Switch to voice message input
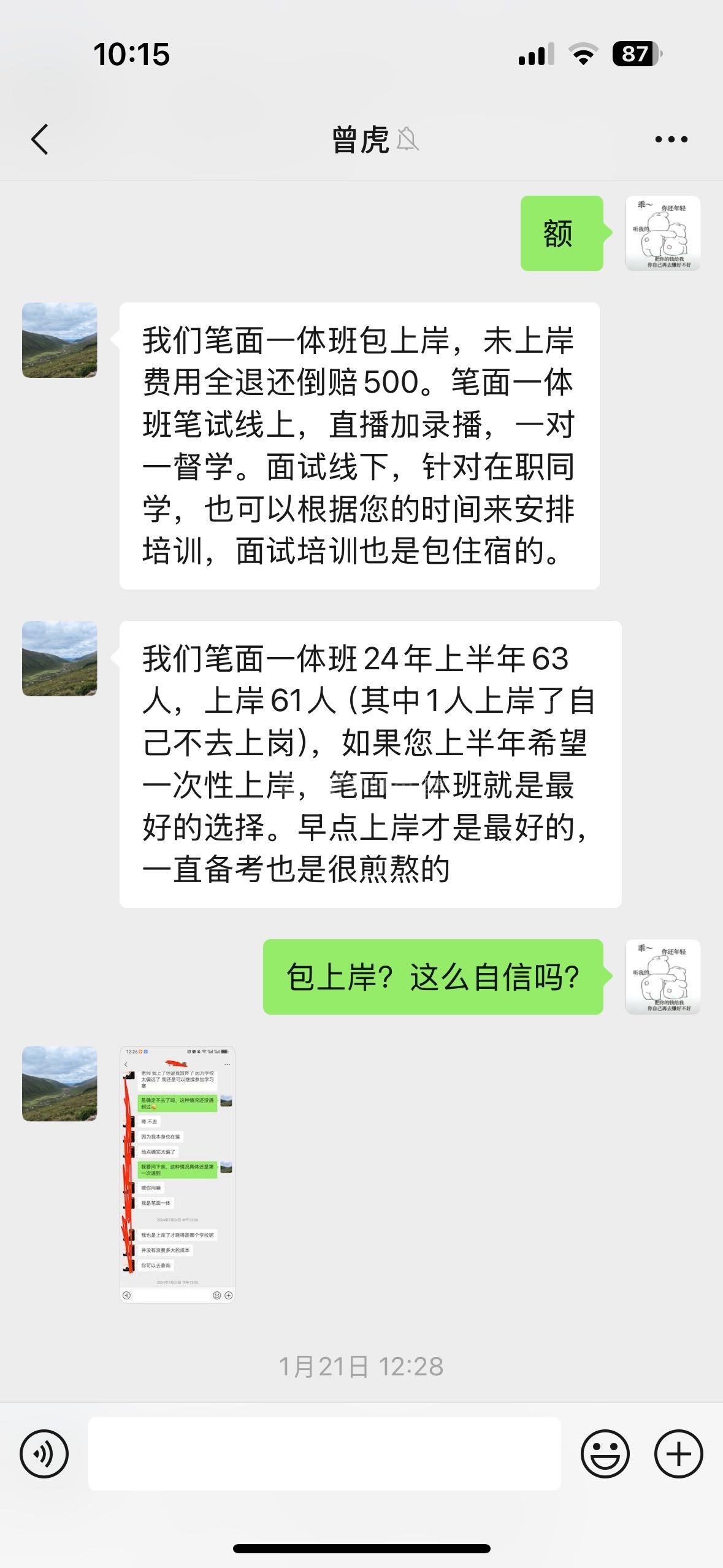Viewport: 723px width, 1568px height. coord(44,1453)
